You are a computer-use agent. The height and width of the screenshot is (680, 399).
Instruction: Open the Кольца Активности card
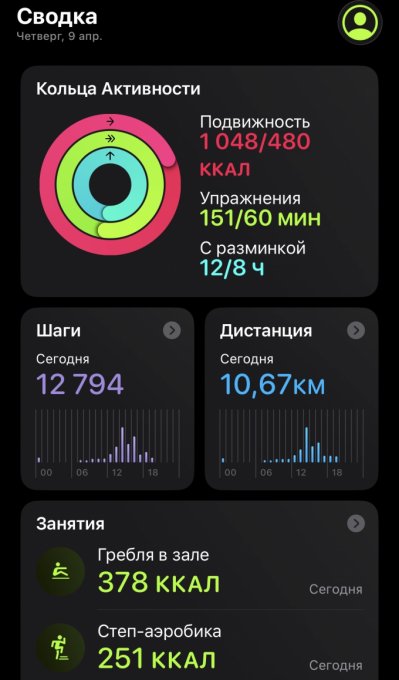point(200,181)
